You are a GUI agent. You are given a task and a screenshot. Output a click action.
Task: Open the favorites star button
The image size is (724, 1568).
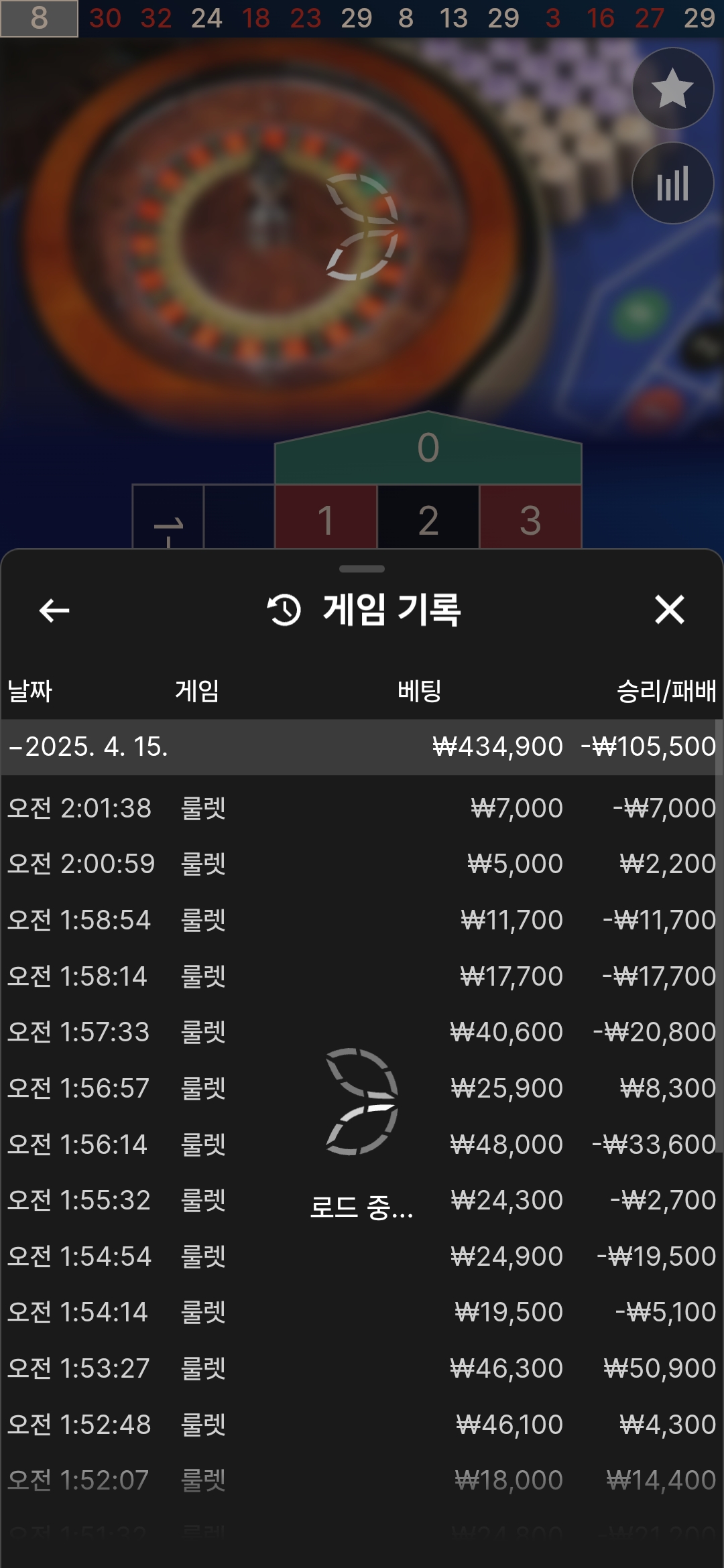672,88
